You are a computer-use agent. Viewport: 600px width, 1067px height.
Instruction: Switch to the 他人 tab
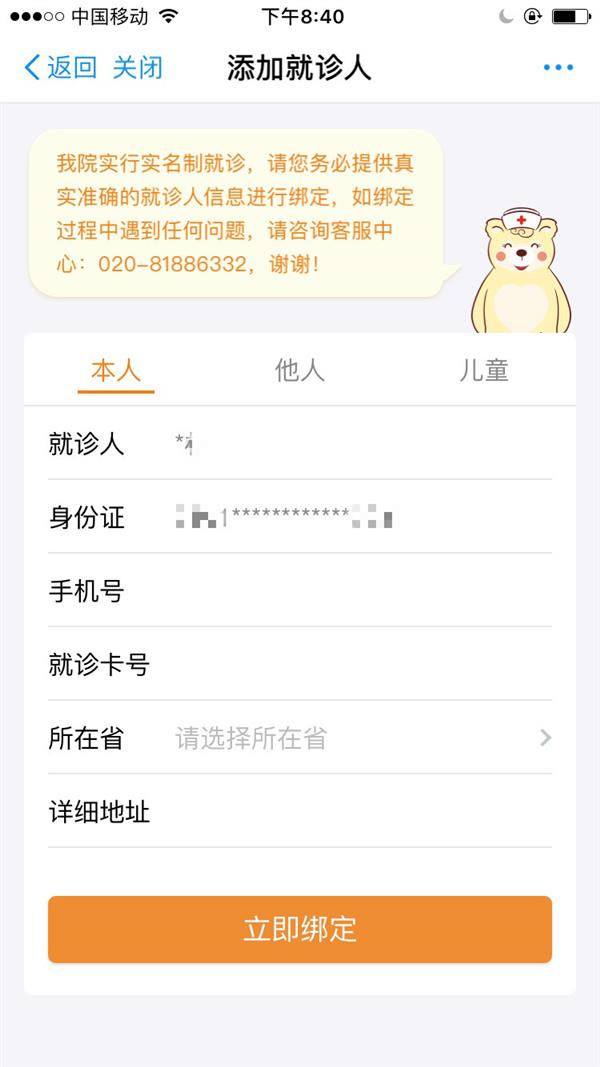pos(300,370)
